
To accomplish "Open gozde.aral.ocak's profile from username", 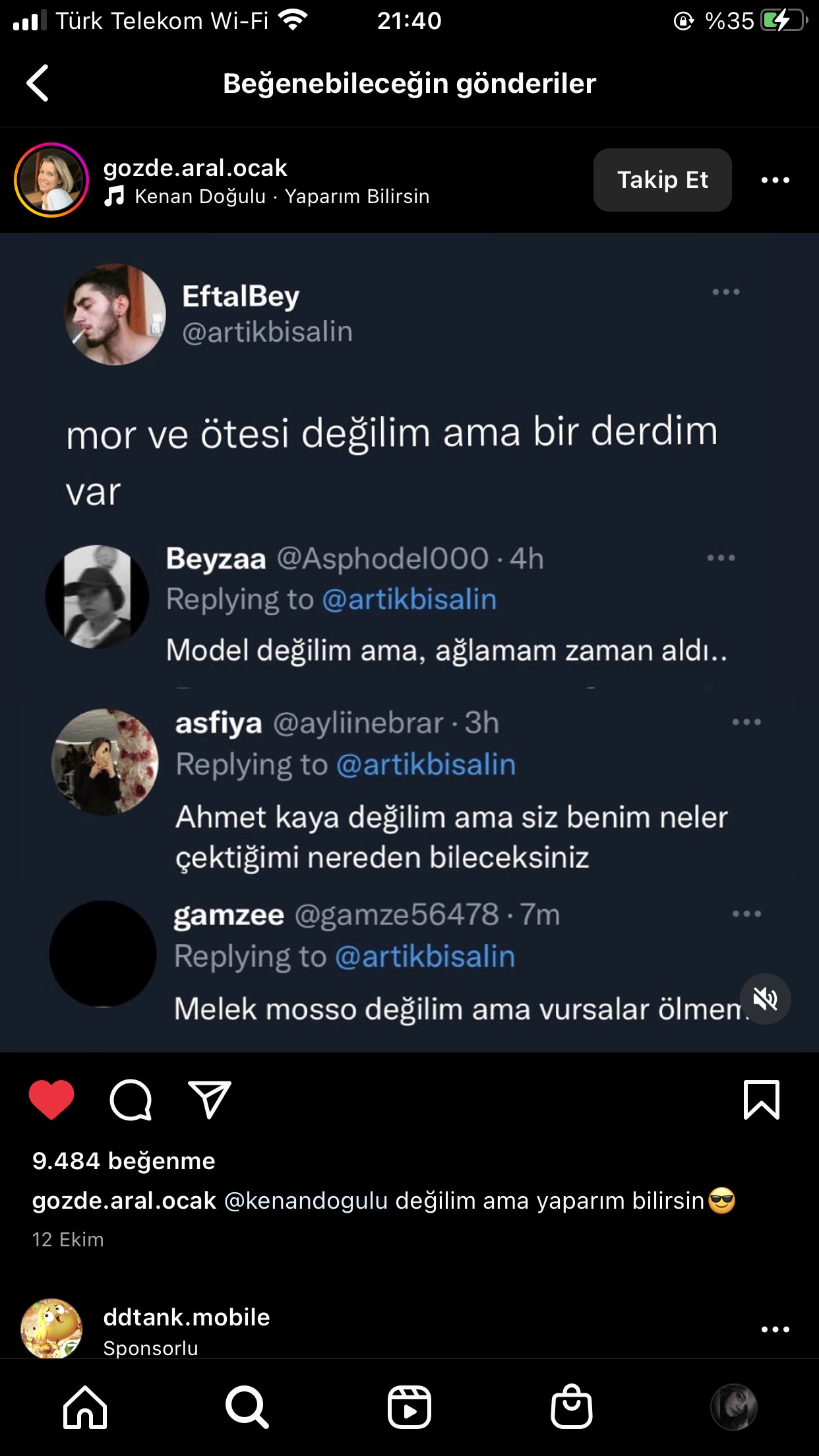I will coord(195,168).
